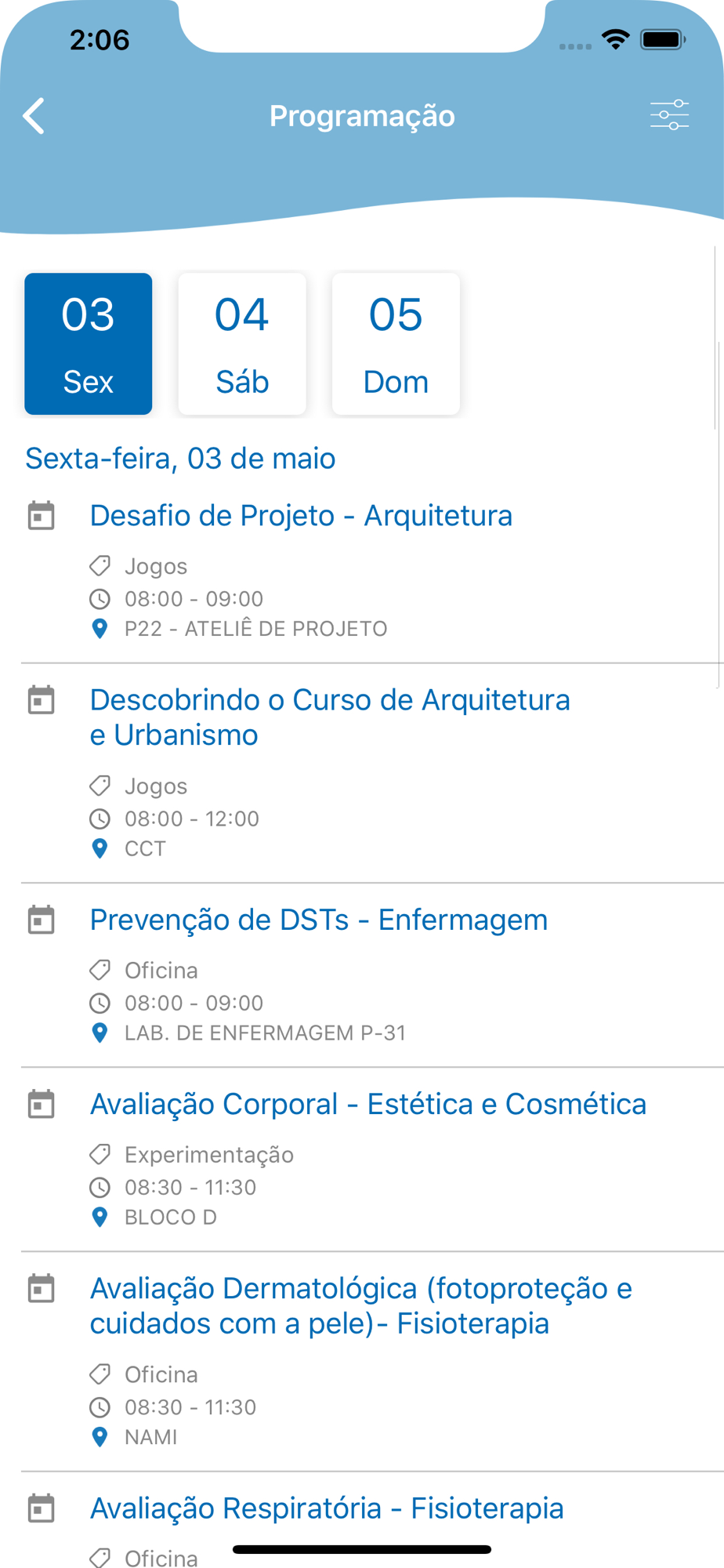The width and height of the screenshot is (724, 1568).
Task: Switch to the 04 Sáb day
Action: pyautogui.click(x=242, y=343)
